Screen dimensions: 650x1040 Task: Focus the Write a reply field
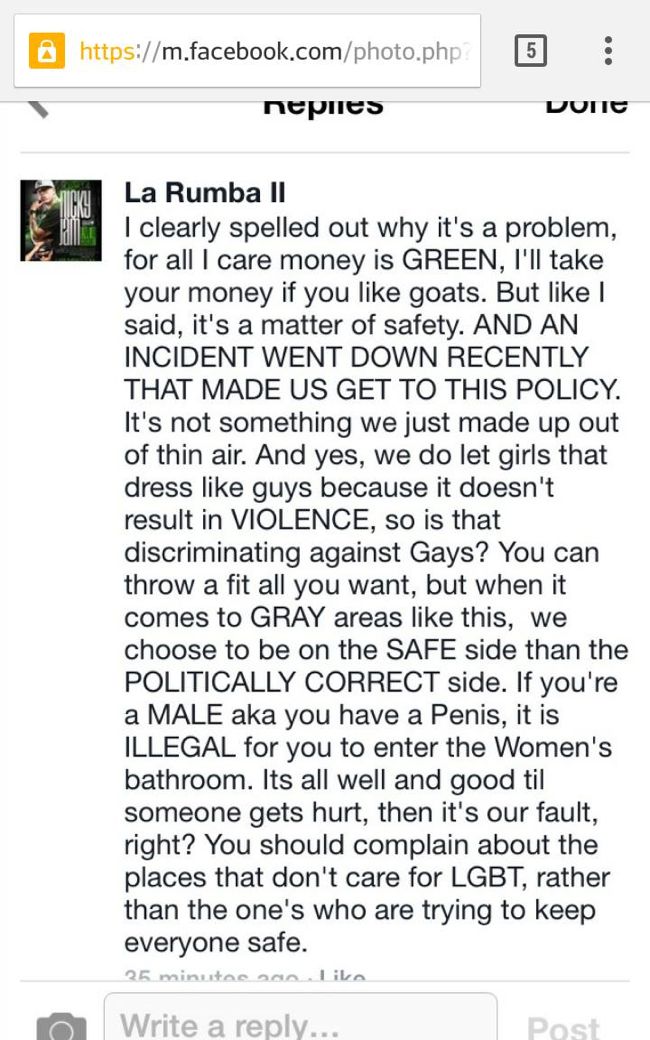pos(300,1023)
